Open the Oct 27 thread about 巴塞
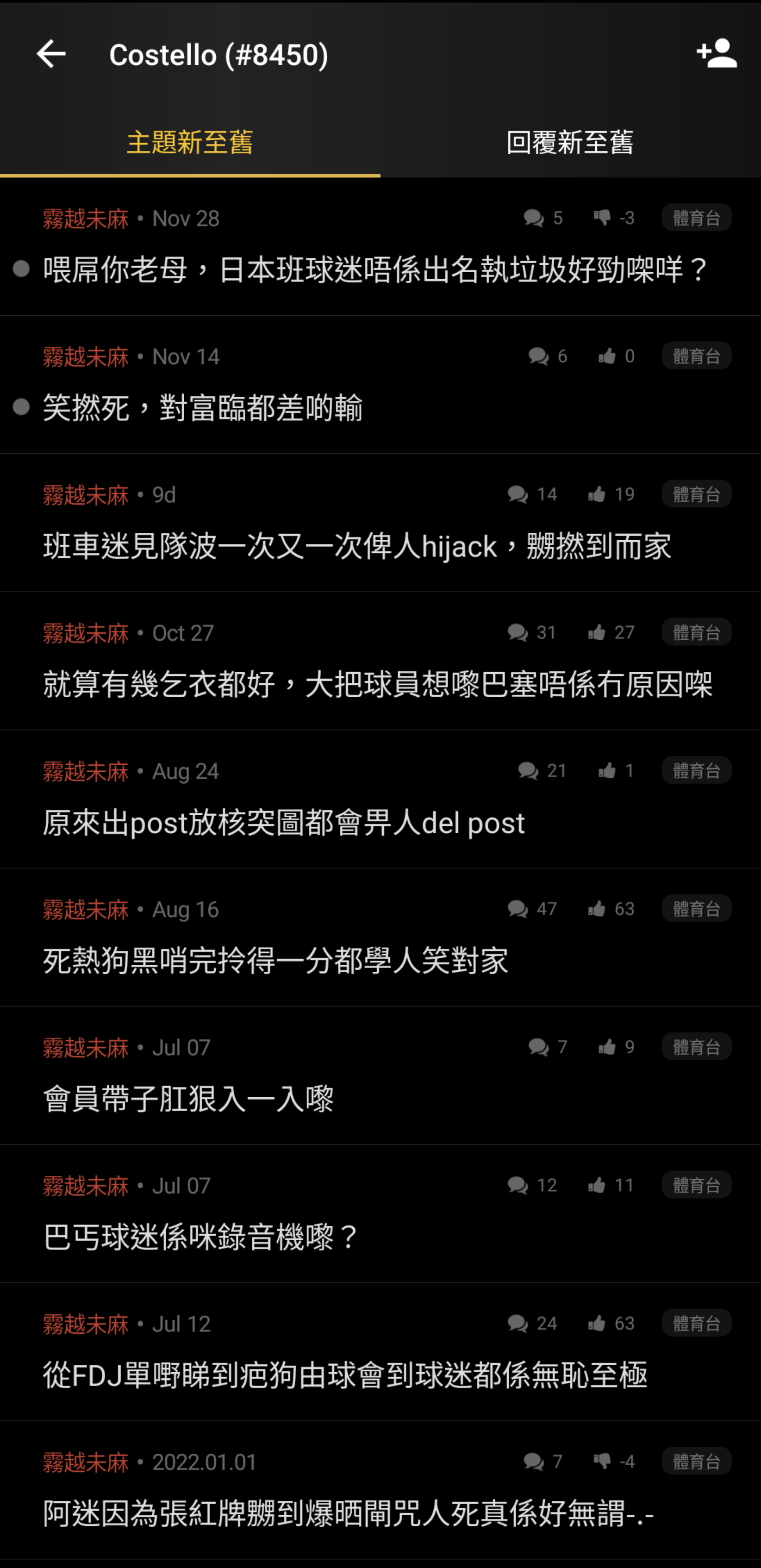 click(x=380, y=661)
